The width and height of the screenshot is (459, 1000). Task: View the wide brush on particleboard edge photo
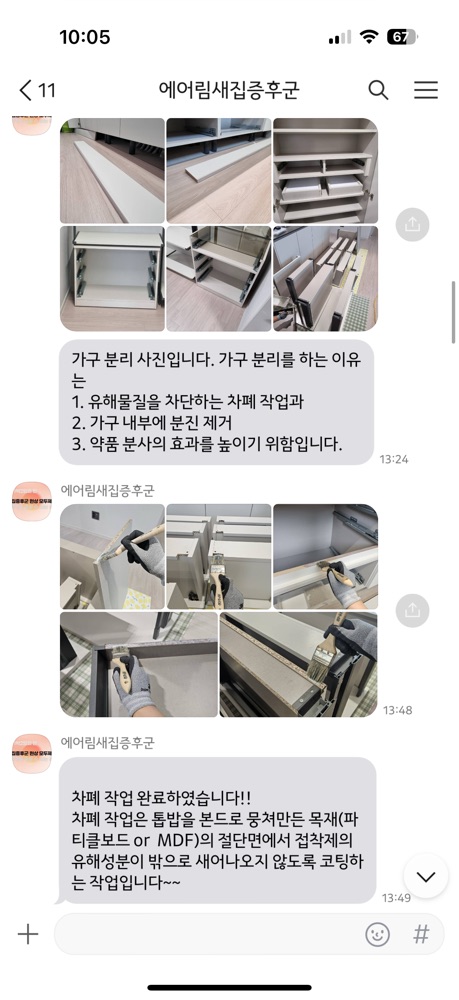point(298,665)
